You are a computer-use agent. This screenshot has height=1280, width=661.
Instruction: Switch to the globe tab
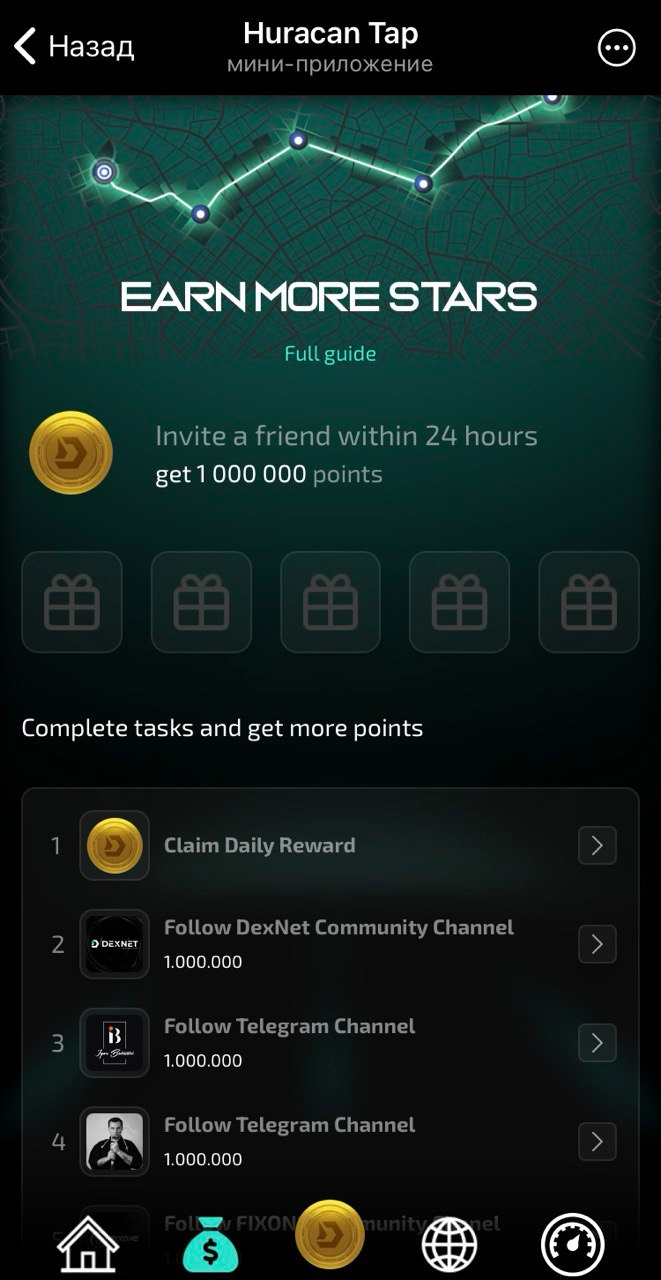tap(449, 1246)
